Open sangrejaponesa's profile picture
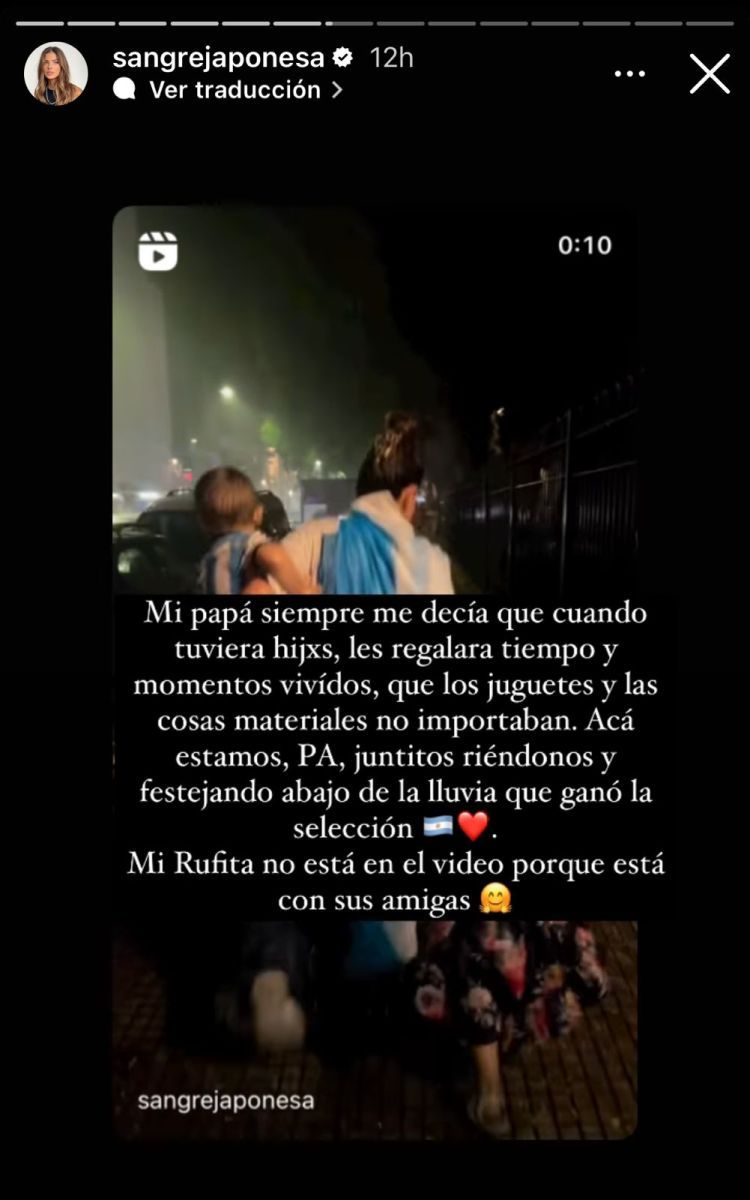Viewport: 750px width, 1200px height. pos(56,74)
